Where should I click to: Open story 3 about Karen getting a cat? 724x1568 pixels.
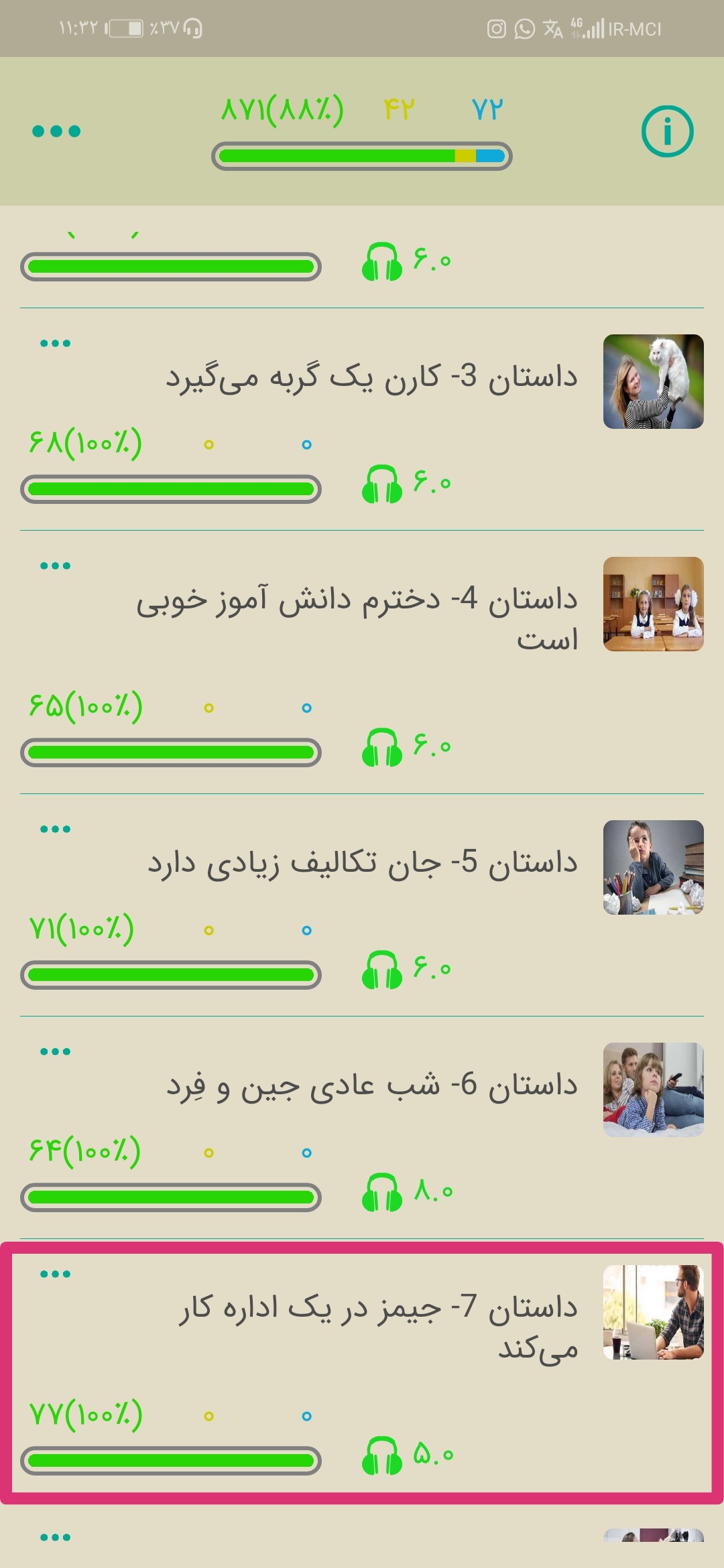pyautogui.click(x=372, y=377)
